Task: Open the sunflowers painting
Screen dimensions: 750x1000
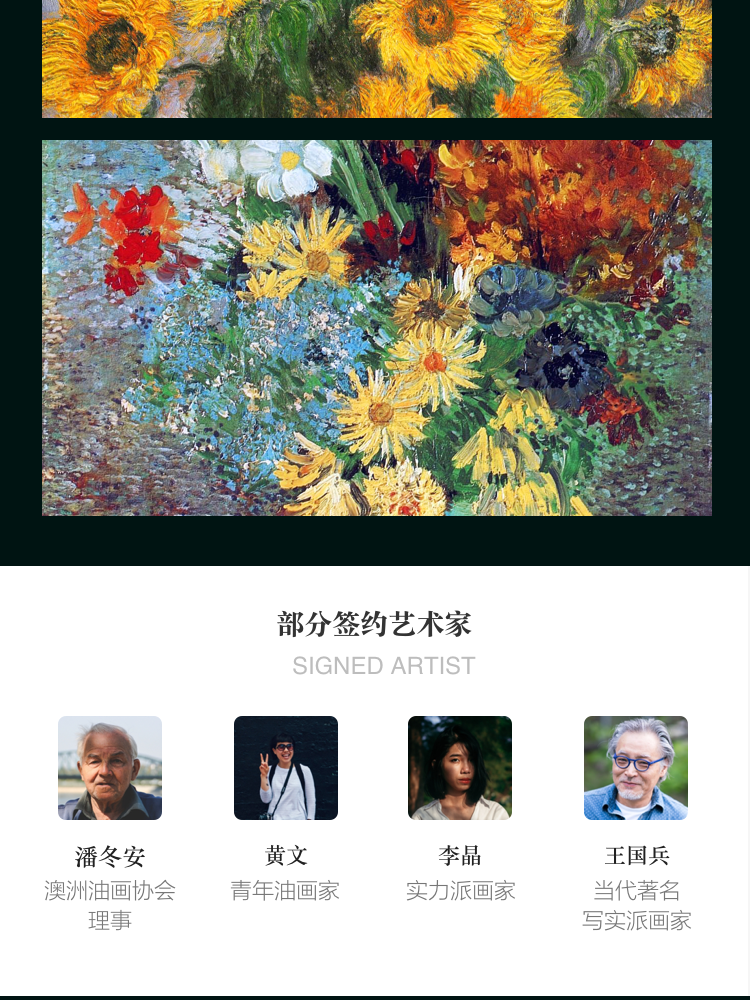Action: click(376, 58)
